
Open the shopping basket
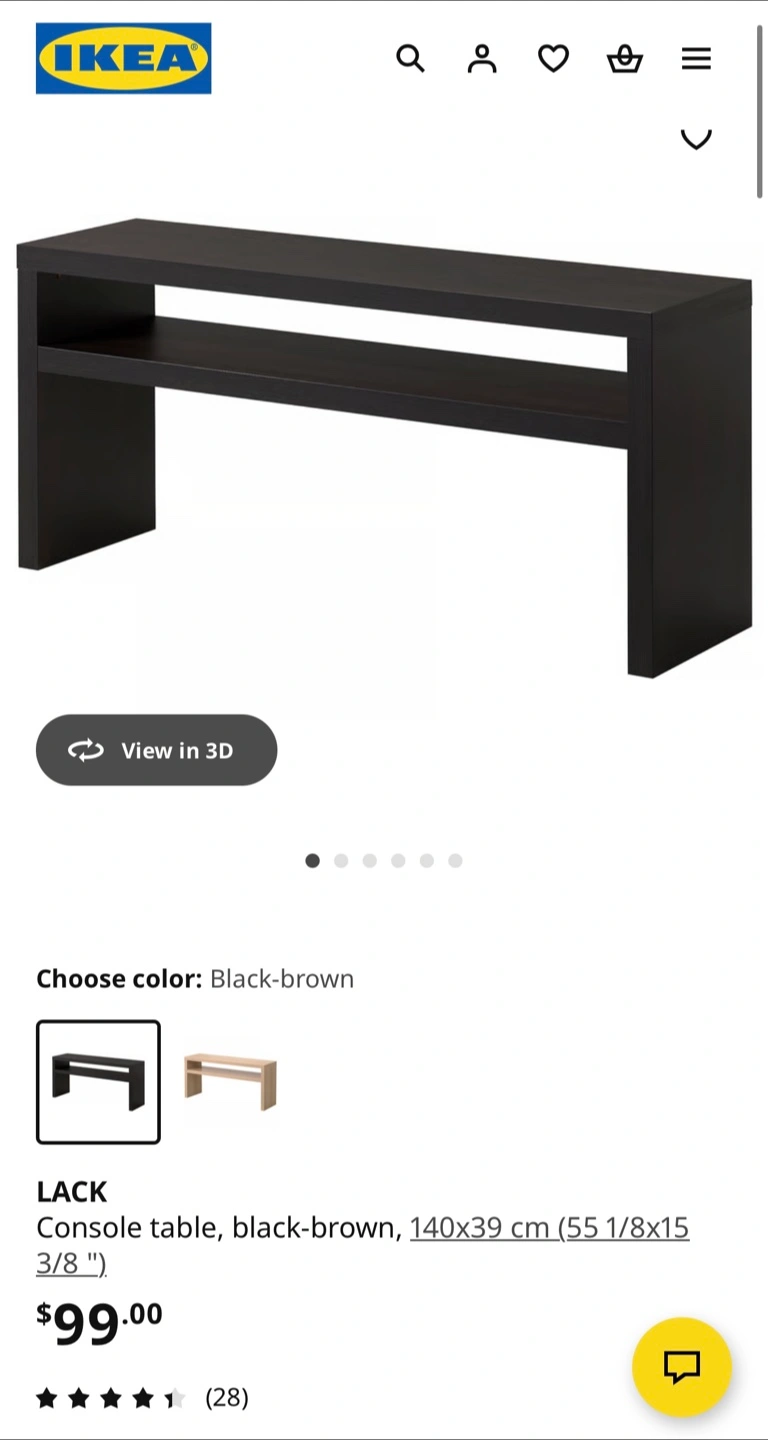[x=625, y=59]
